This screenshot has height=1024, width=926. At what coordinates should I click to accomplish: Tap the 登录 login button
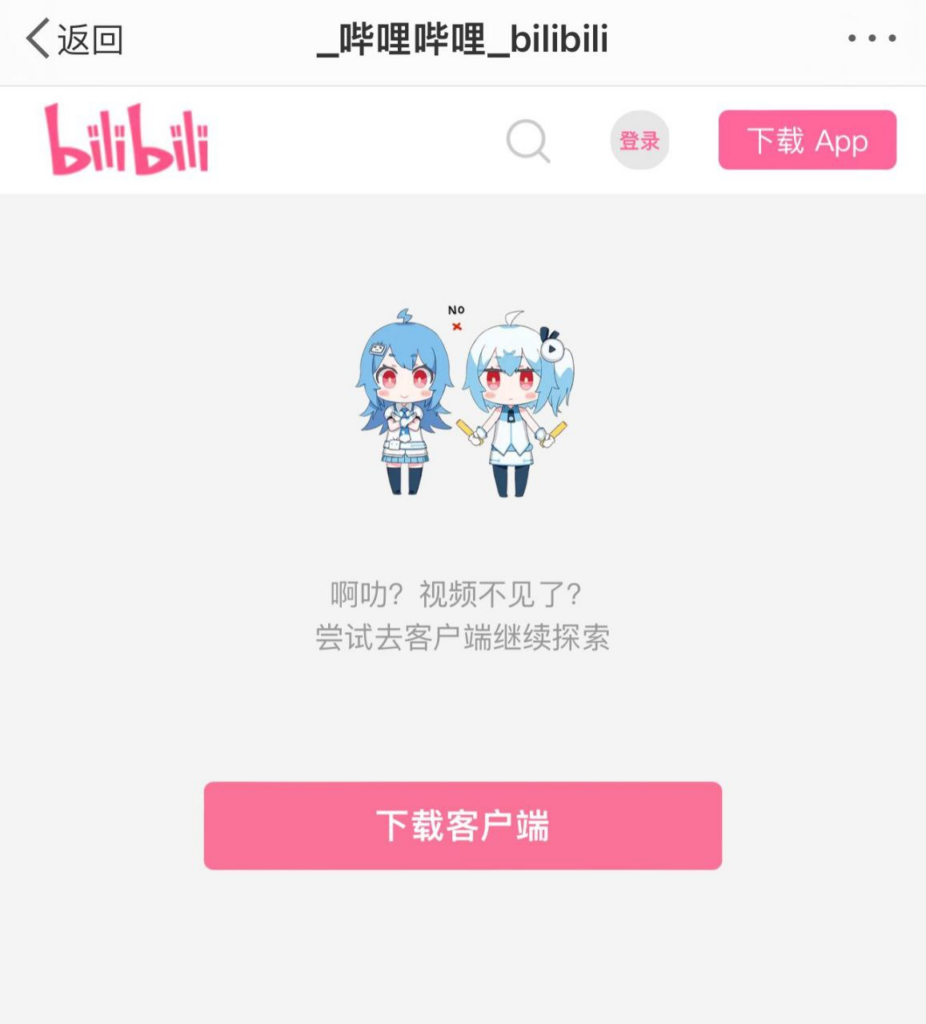coord(639,140)
